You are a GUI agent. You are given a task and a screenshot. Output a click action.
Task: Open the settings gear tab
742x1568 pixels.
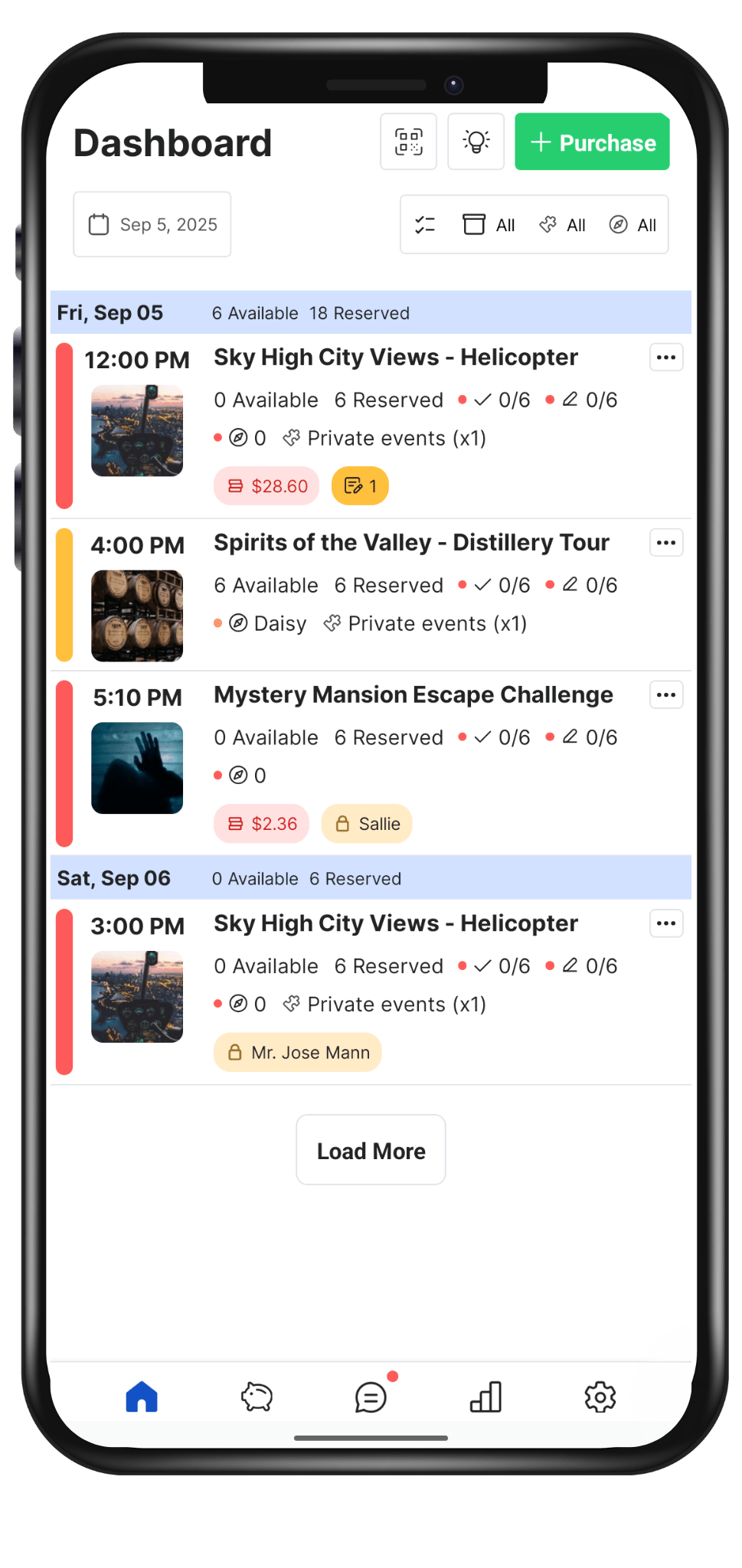click(600, 1397)
